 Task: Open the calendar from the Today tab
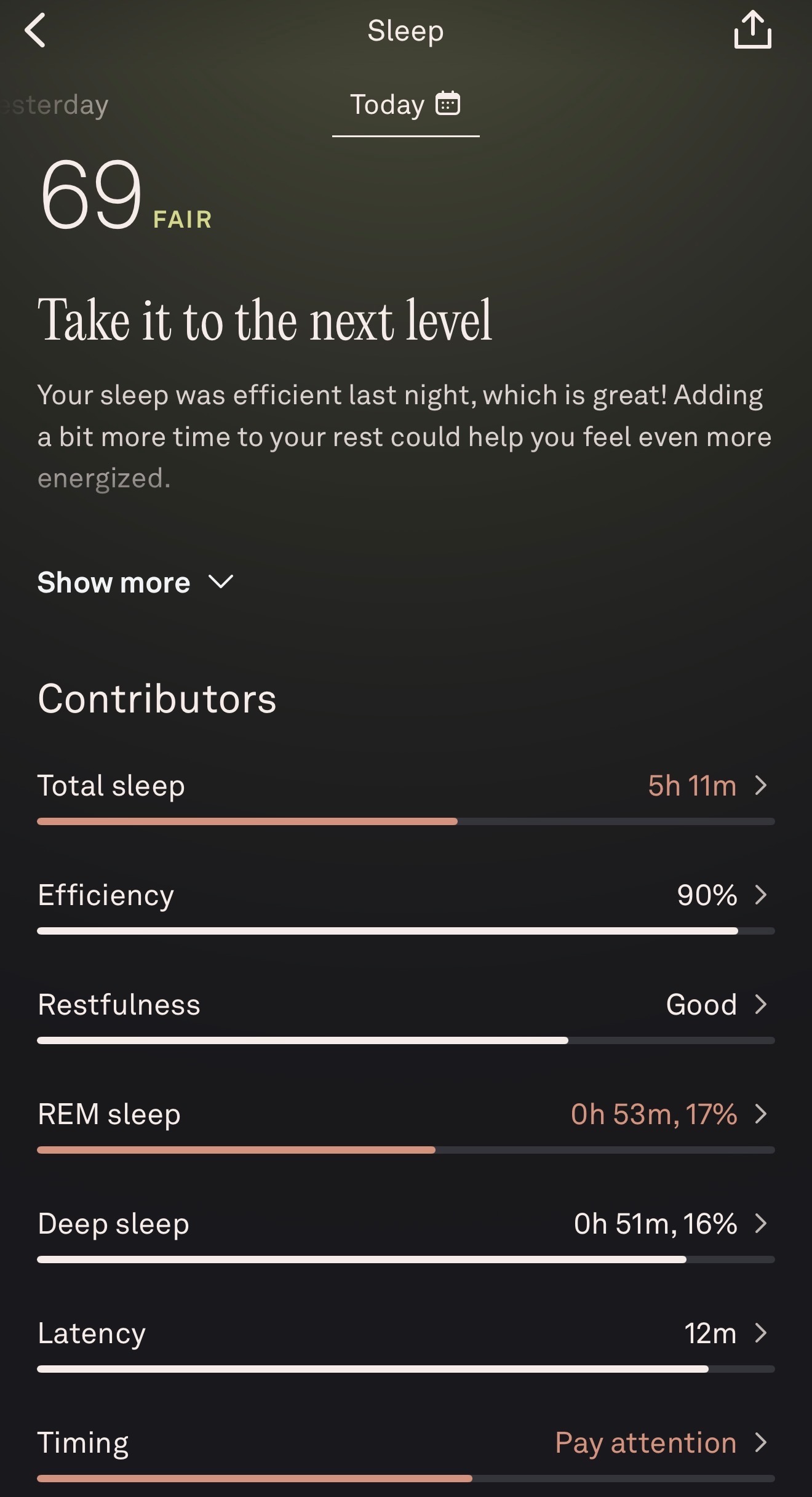[448, 103]
